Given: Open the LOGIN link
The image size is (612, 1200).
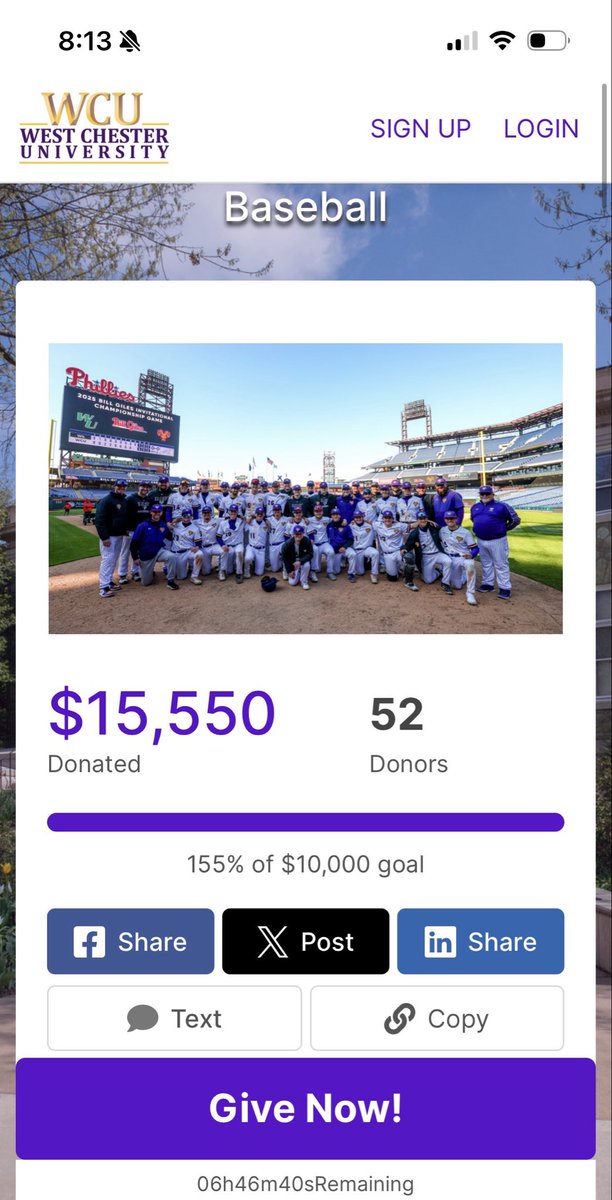Looking at the screenshot, I should point(541,129).
